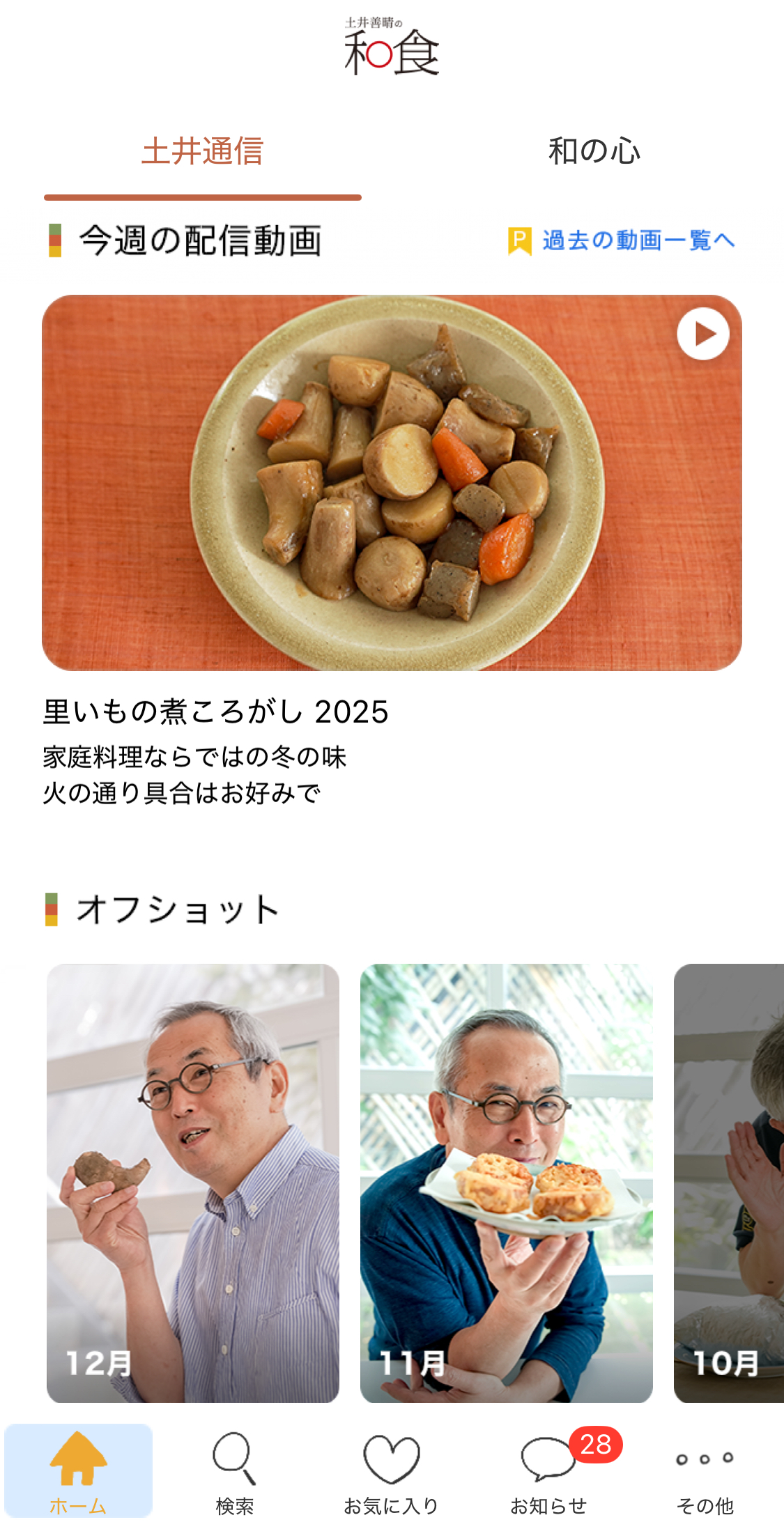View the 10月 off-shot card
784x1522 pixels.
click(729, 1183)
